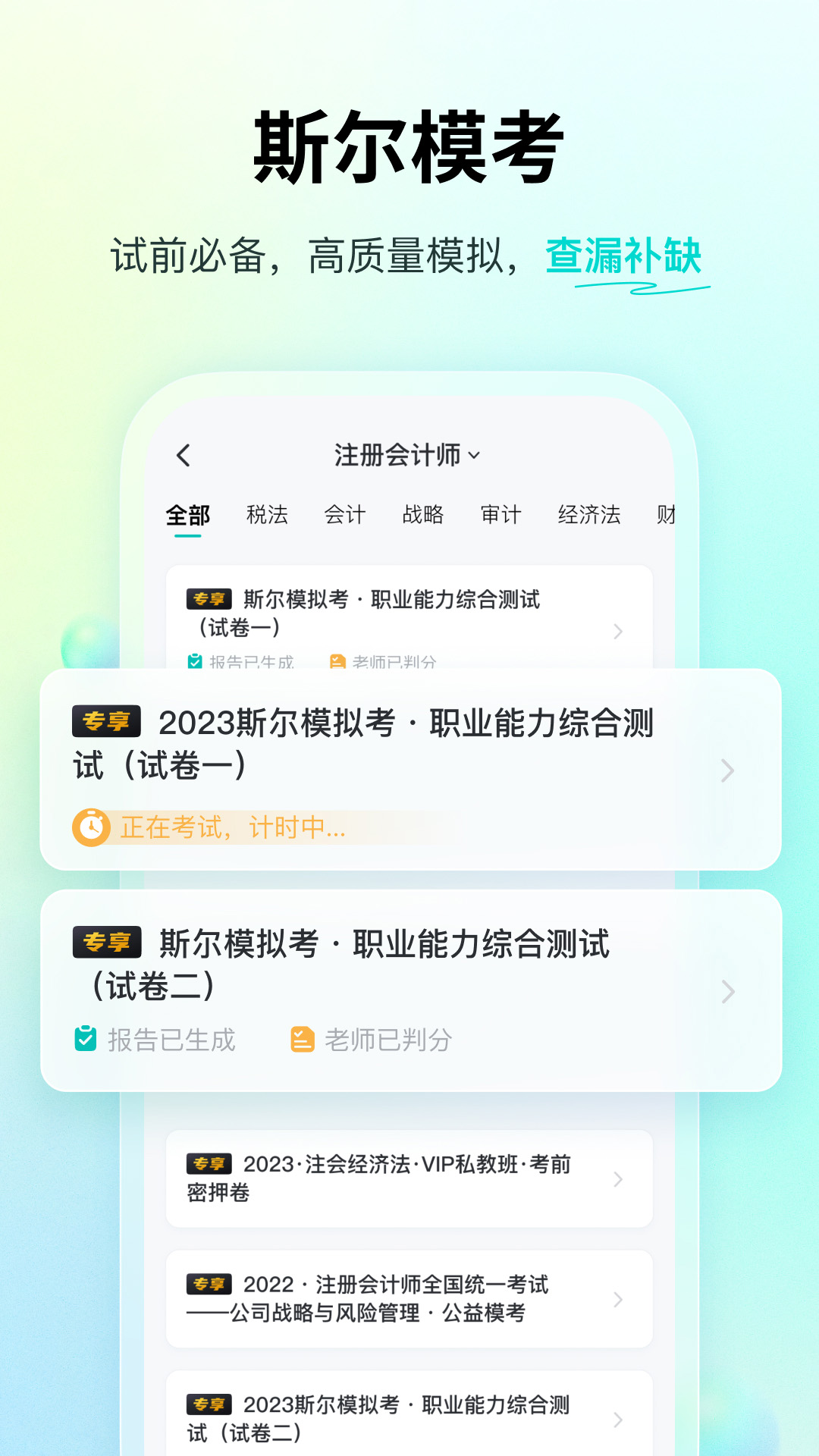Click the green clipboard icon beside 报告已生成
This screenshot has width=819, height=1456.
pyautogui.click(x=86, y=1038)
